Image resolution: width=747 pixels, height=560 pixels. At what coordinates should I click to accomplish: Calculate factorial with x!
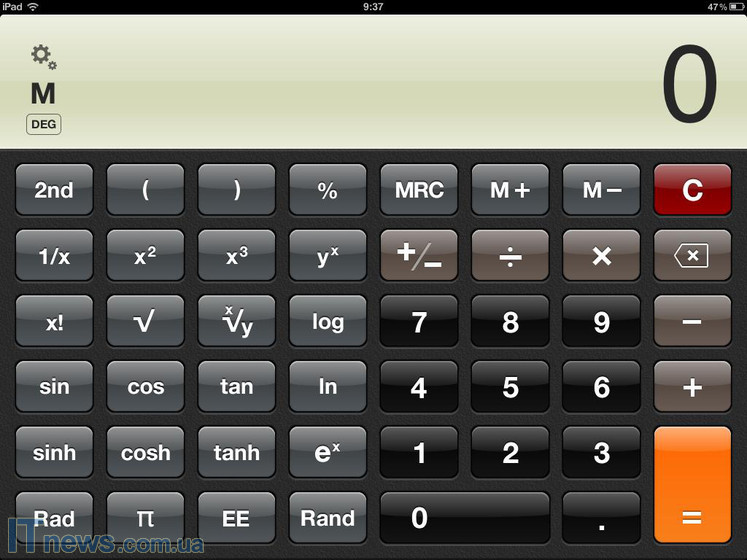coord(54,322)
